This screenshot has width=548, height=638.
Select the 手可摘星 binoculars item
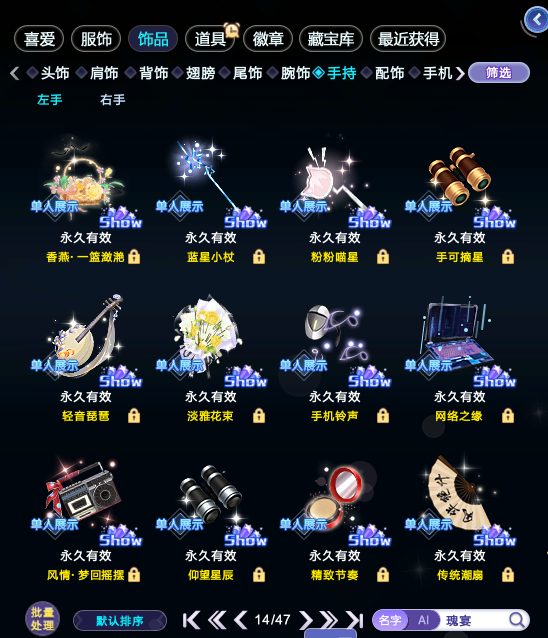click(460, 199)
